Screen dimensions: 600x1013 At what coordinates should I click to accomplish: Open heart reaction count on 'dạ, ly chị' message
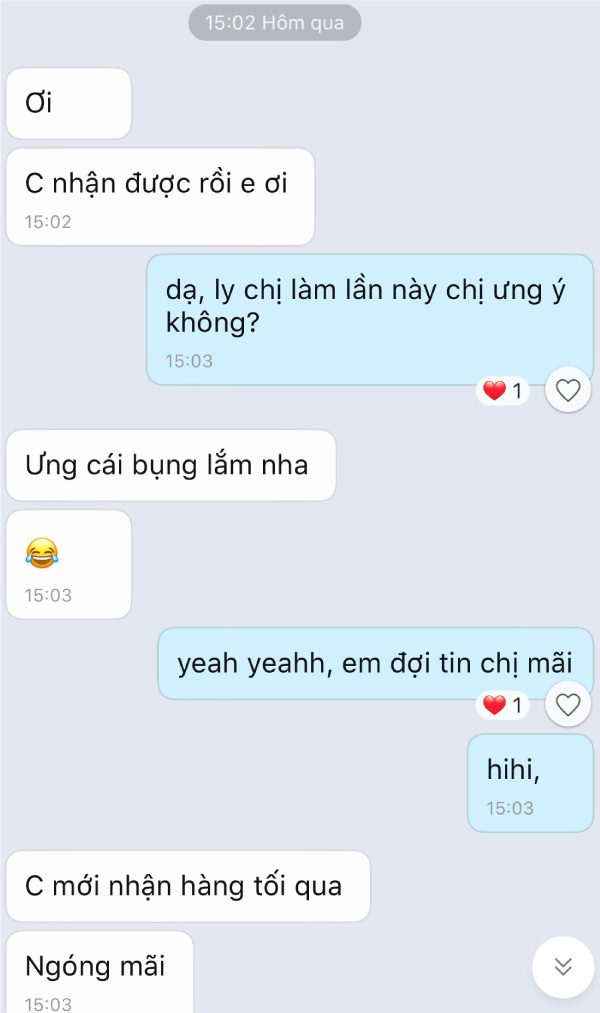504,391
